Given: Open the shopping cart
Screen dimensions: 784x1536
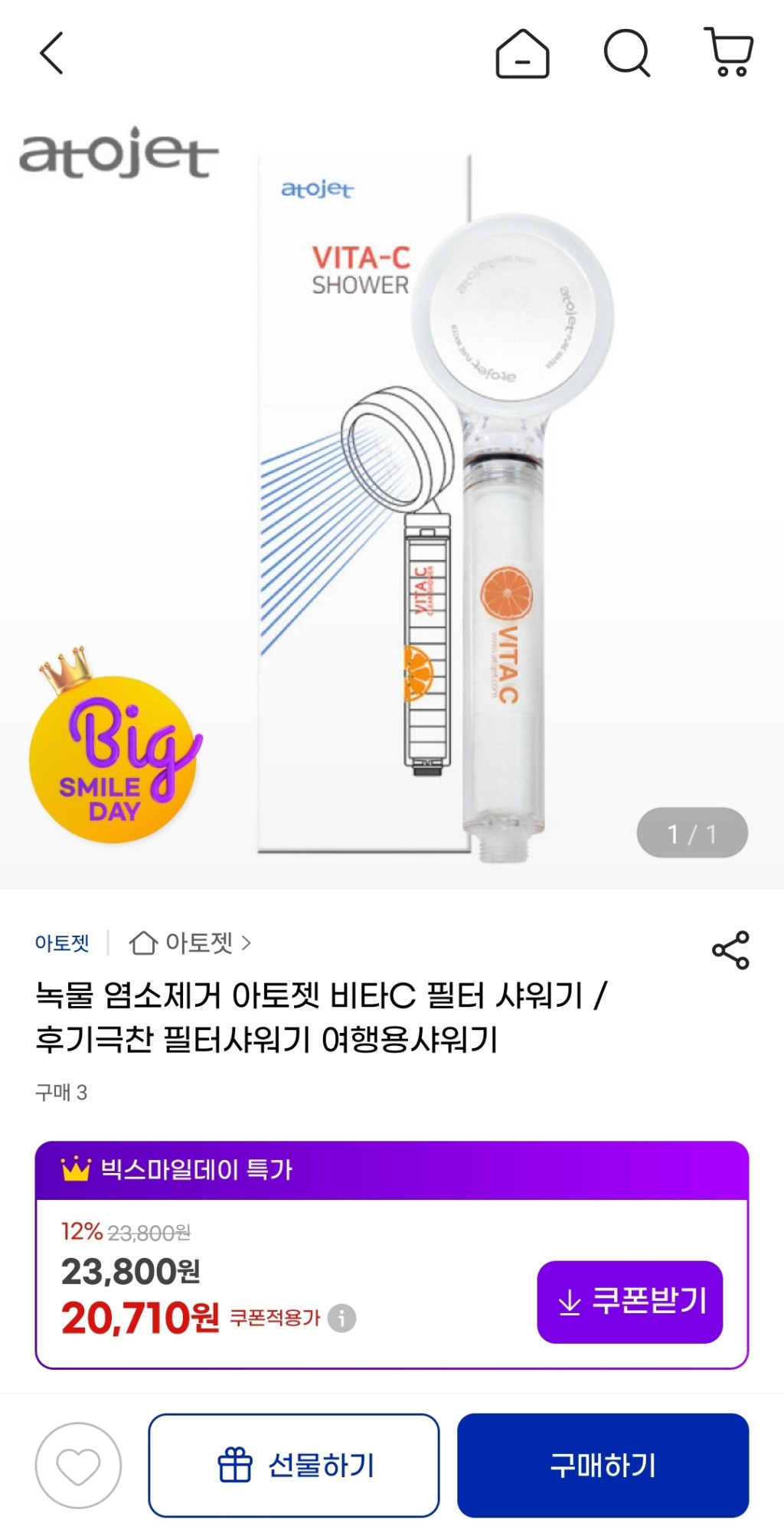Looking at the screenshot, I should click(729, 52).
